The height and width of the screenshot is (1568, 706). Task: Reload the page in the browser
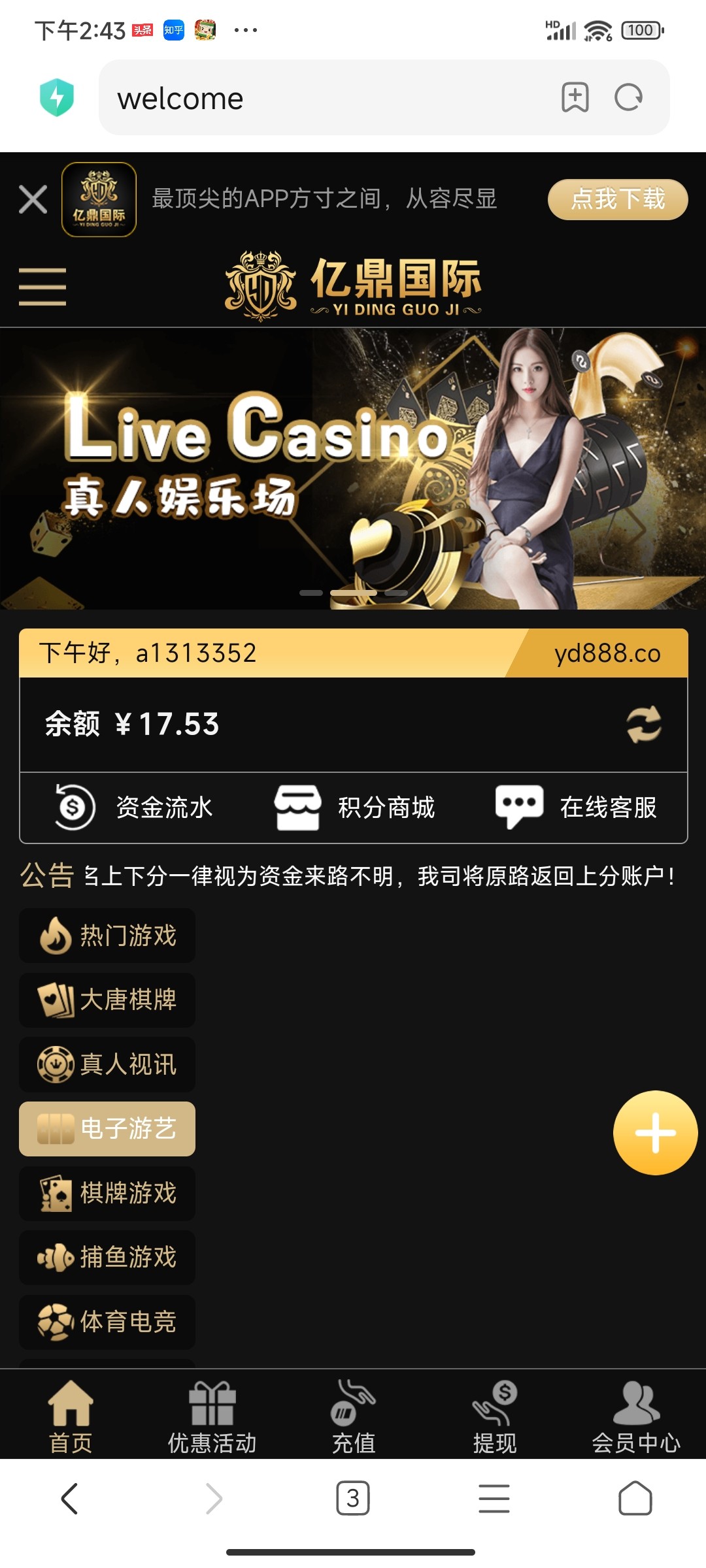[x=629, y=98]
